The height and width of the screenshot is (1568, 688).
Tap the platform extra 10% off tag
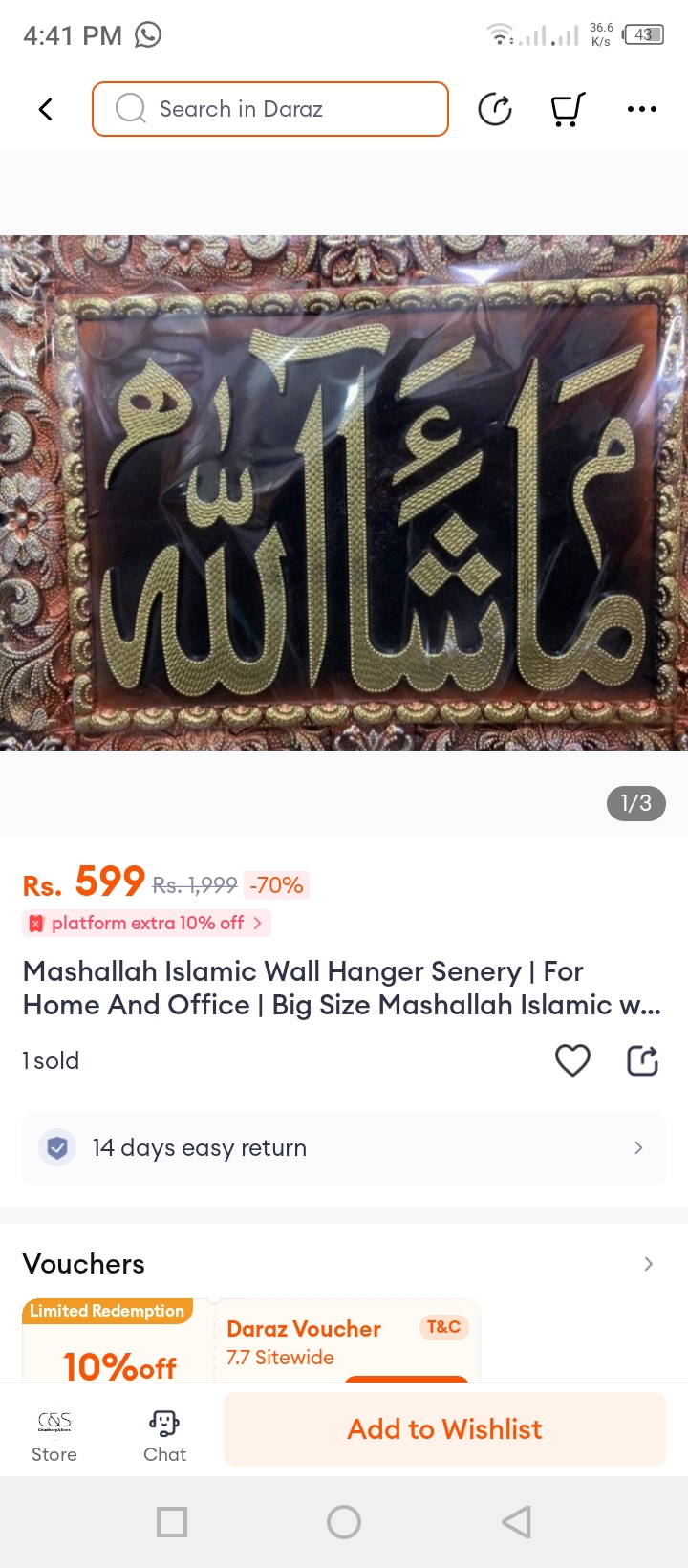click(x=147, y=923)
